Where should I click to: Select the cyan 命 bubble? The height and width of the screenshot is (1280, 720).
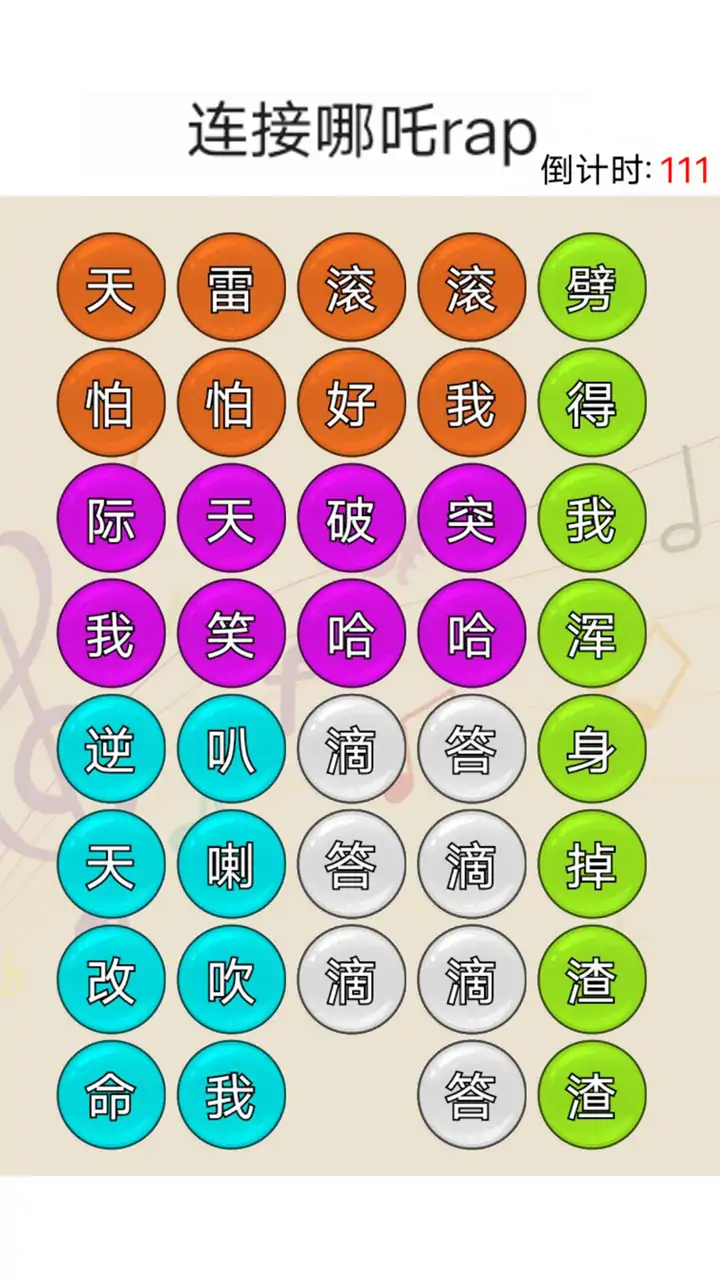[x=111, y=1095]
